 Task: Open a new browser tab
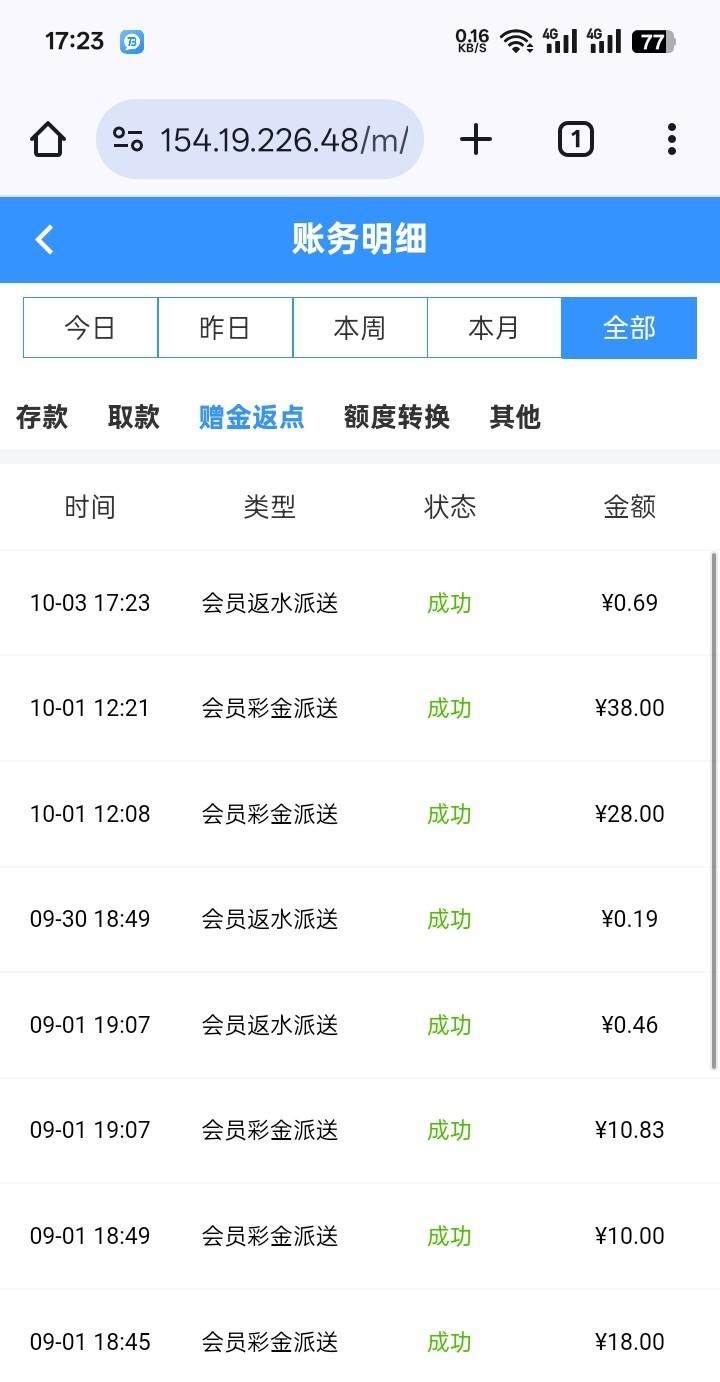click(476, 139)
